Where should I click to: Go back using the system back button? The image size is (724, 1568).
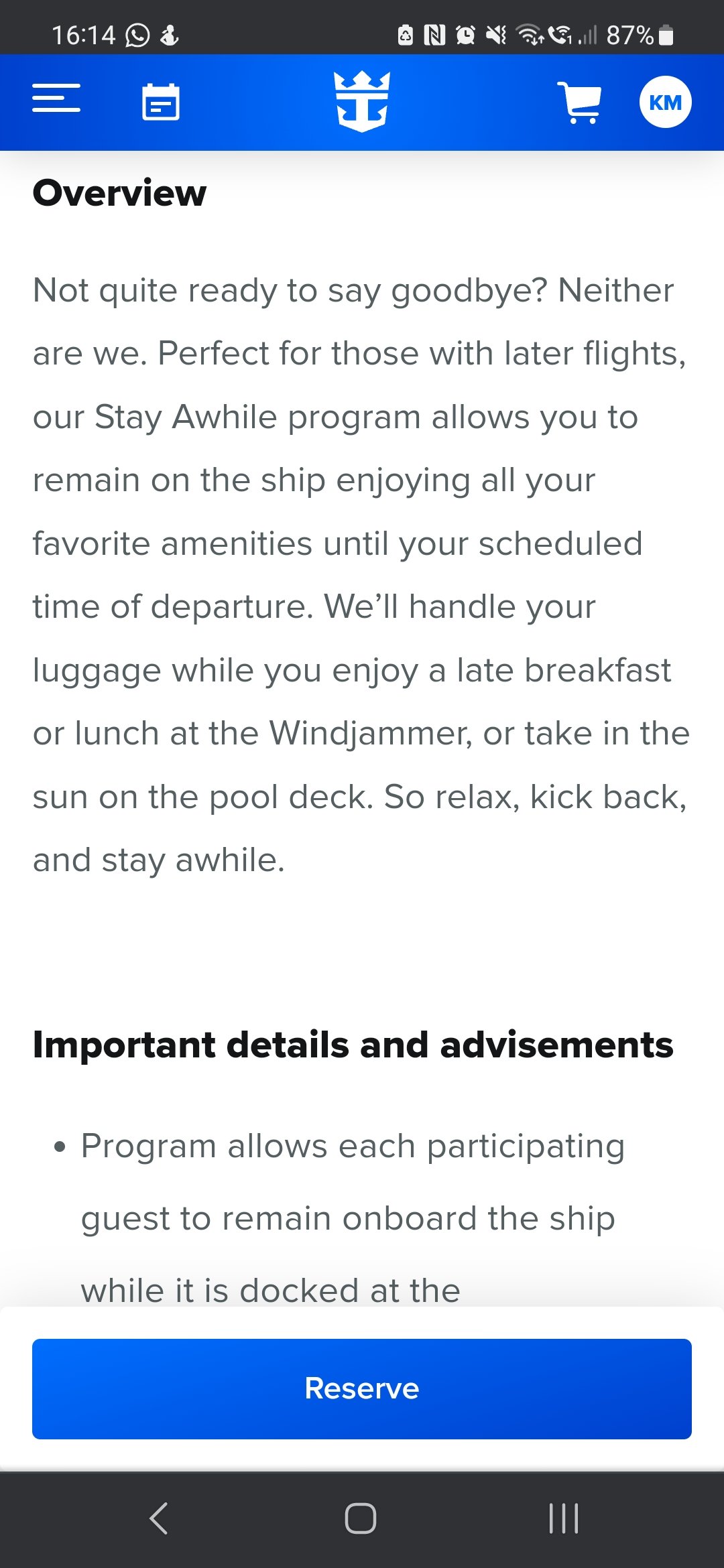point(159,1518)
